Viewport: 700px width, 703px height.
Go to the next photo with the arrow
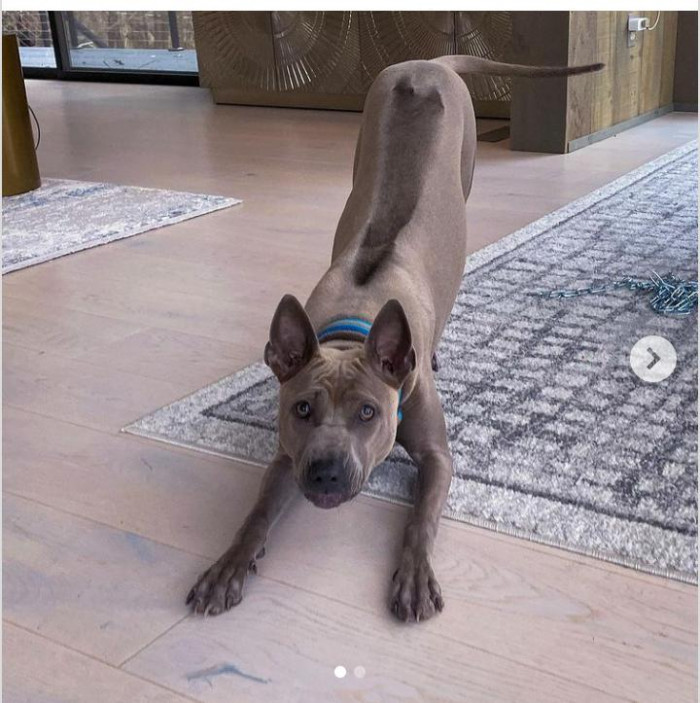coord(653,359)
